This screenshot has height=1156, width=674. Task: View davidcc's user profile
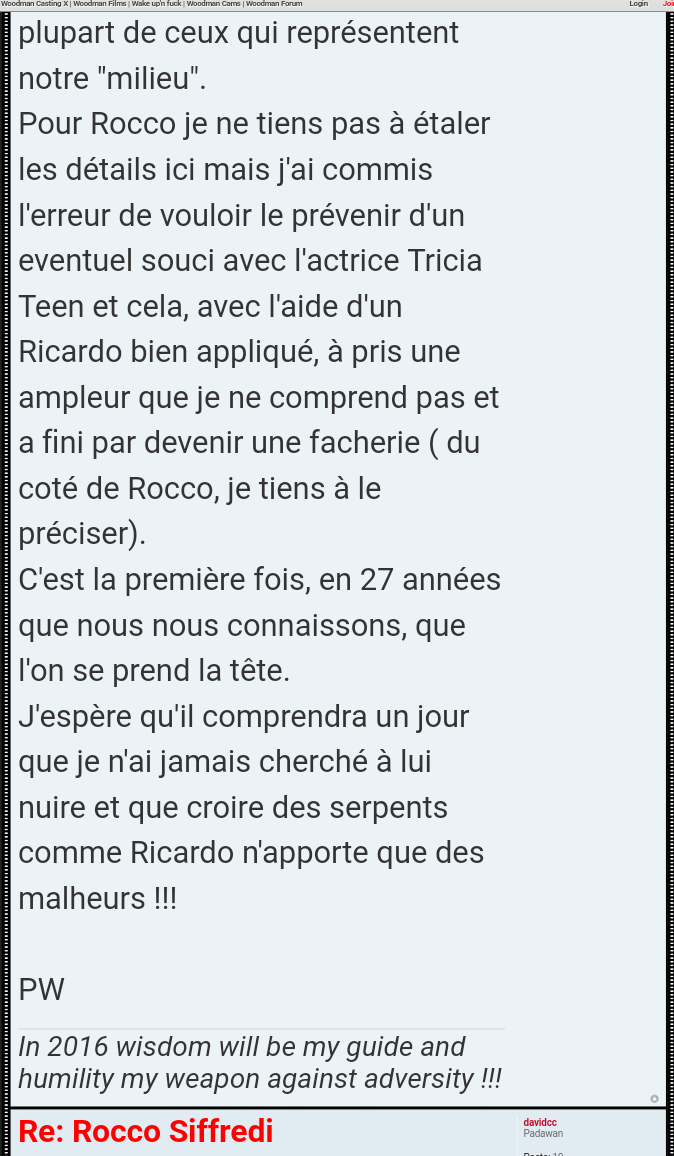540,1123
